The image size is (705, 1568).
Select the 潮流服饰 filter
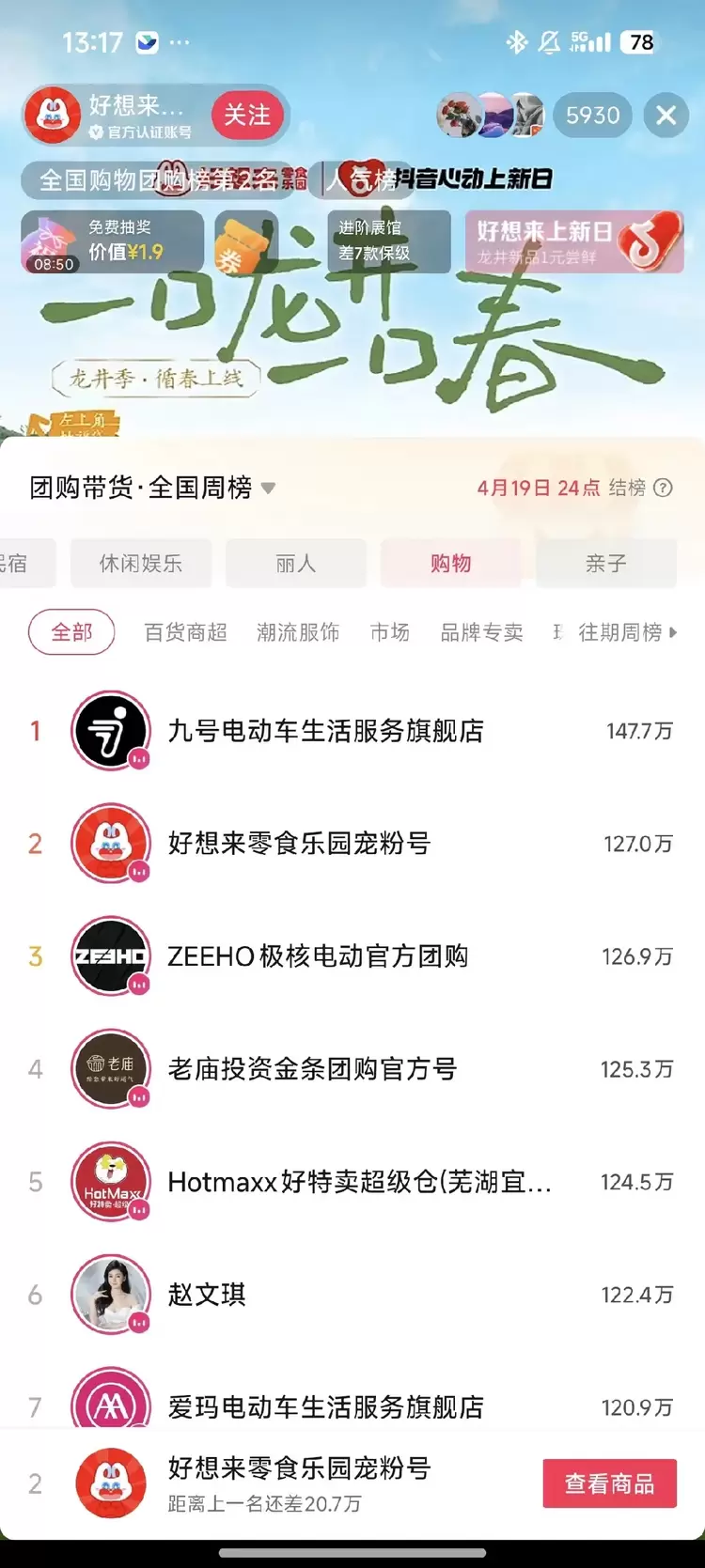pos(298,632)
